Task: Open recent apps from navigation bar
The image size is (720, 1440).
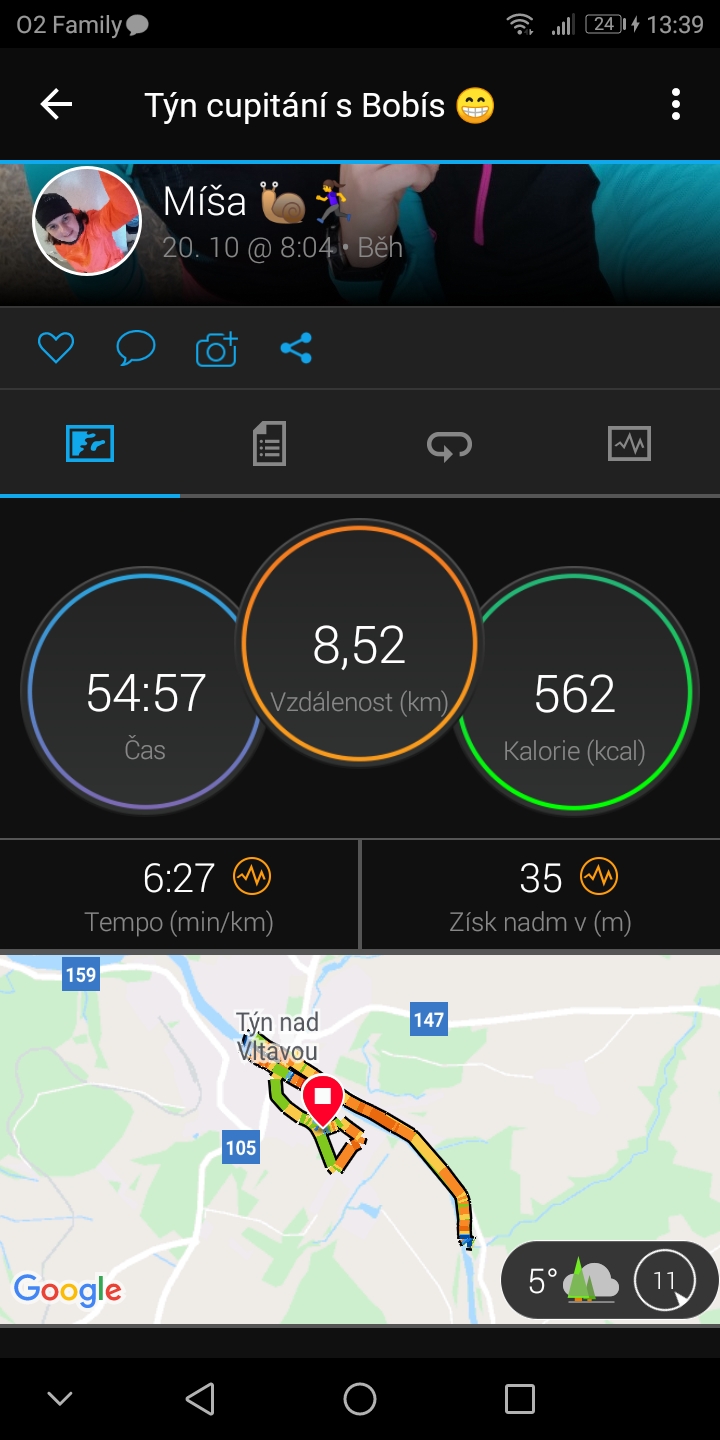Action: pyautogui.click(x=520, y=1399)
